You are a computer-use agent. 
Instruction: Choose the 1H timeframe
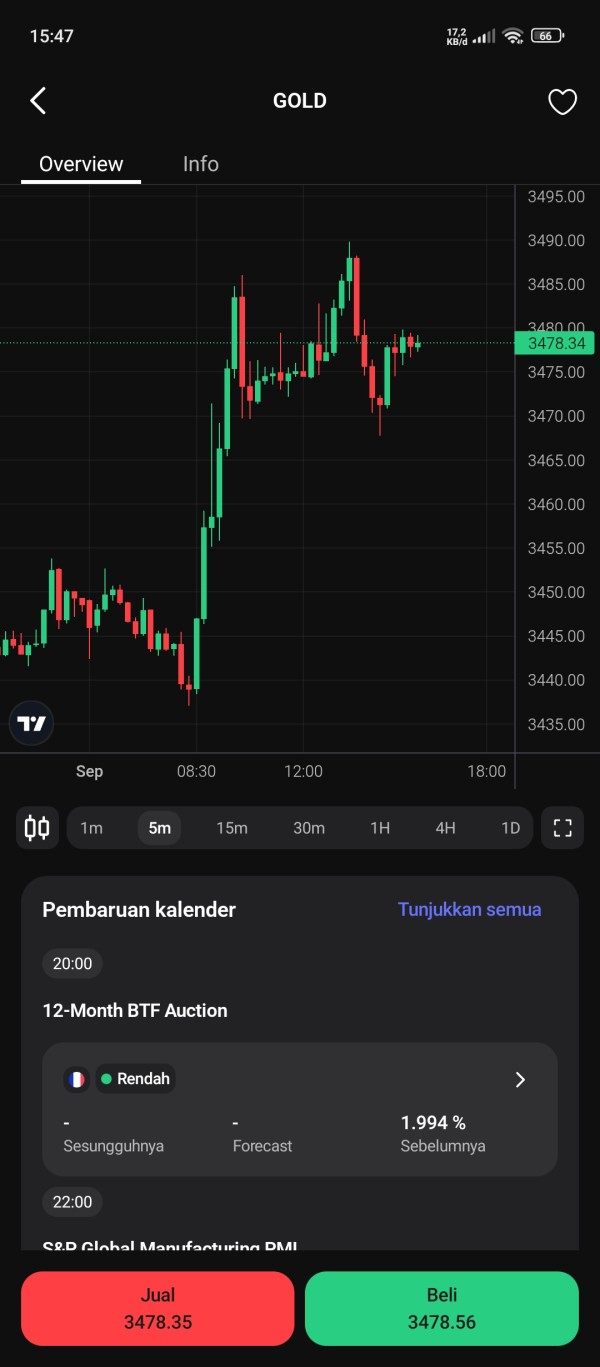380,828
